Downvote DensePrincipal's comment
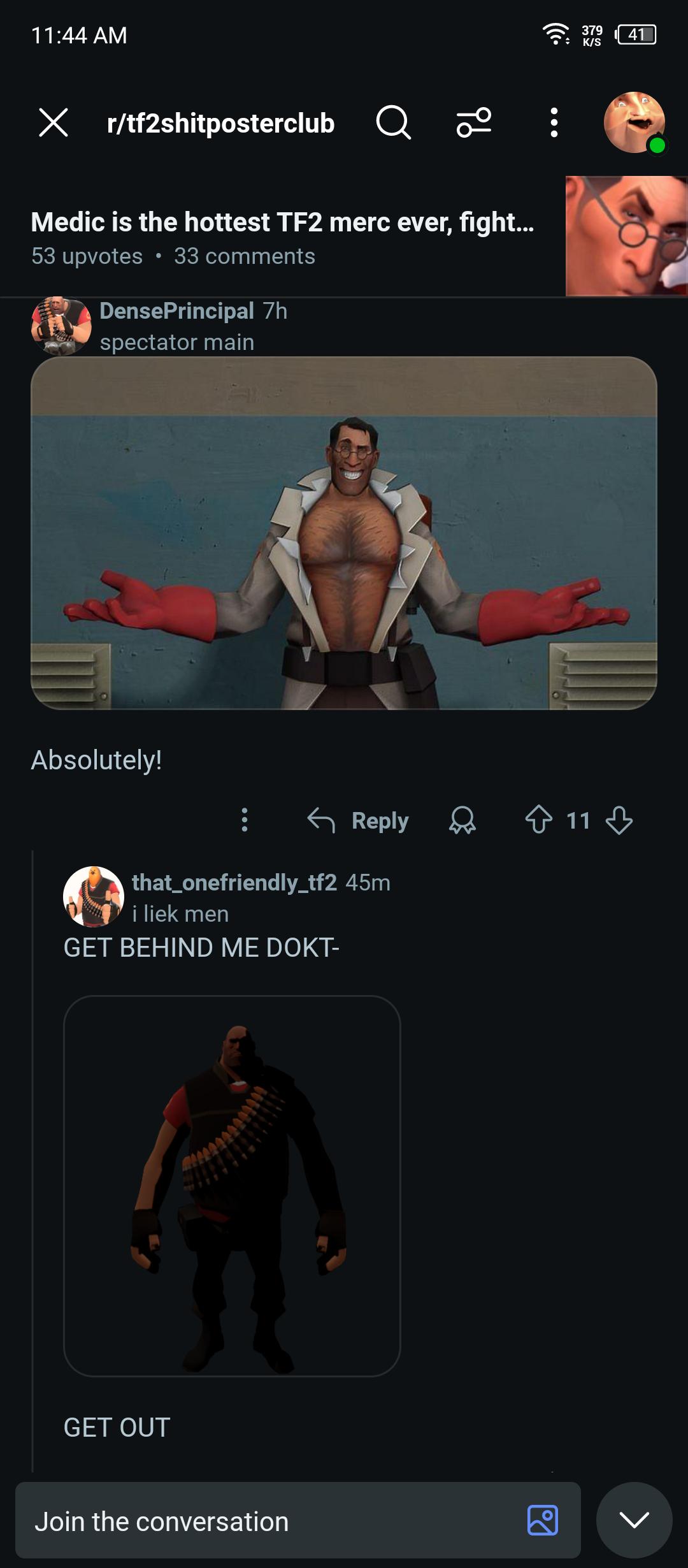Screen dimensions: 688x1568 (x=619, y=820)
